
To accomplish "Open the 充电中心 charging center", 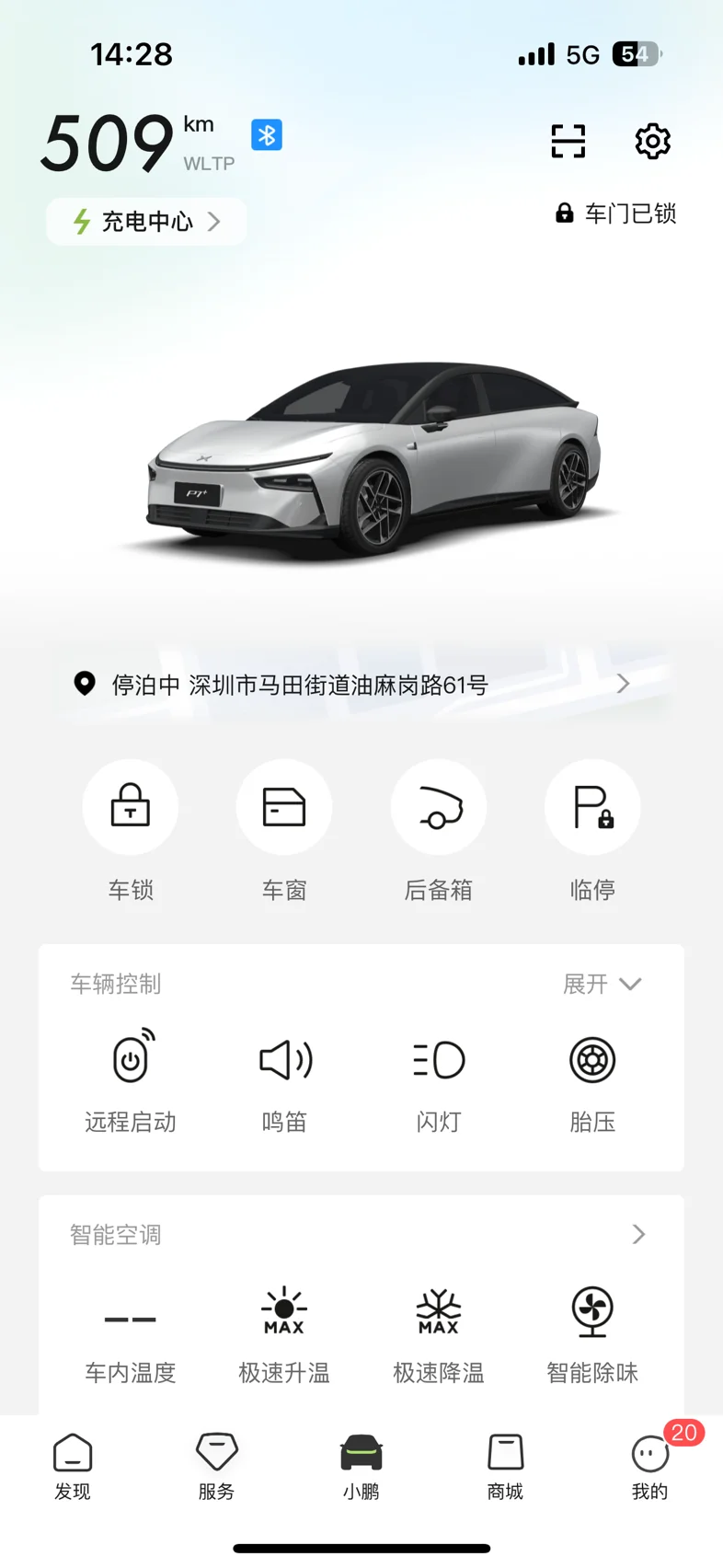I will pos(146,222).
